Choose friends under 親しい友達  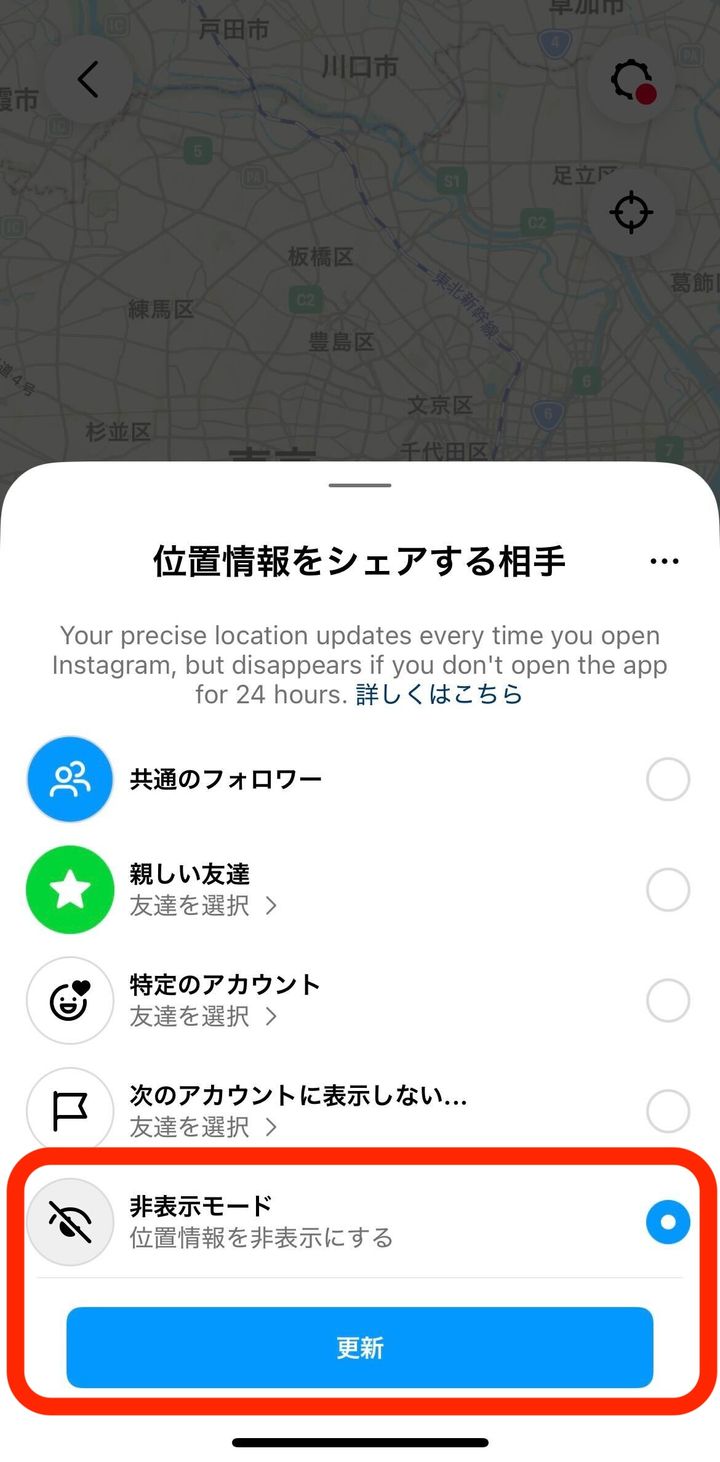tap(203, 906)
